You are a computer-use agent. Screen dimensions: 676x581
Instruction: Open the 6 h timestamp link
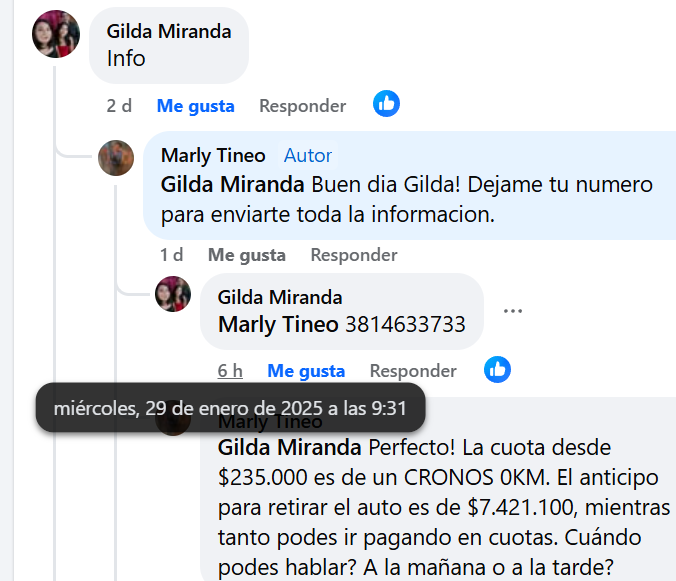pos(230,371)
